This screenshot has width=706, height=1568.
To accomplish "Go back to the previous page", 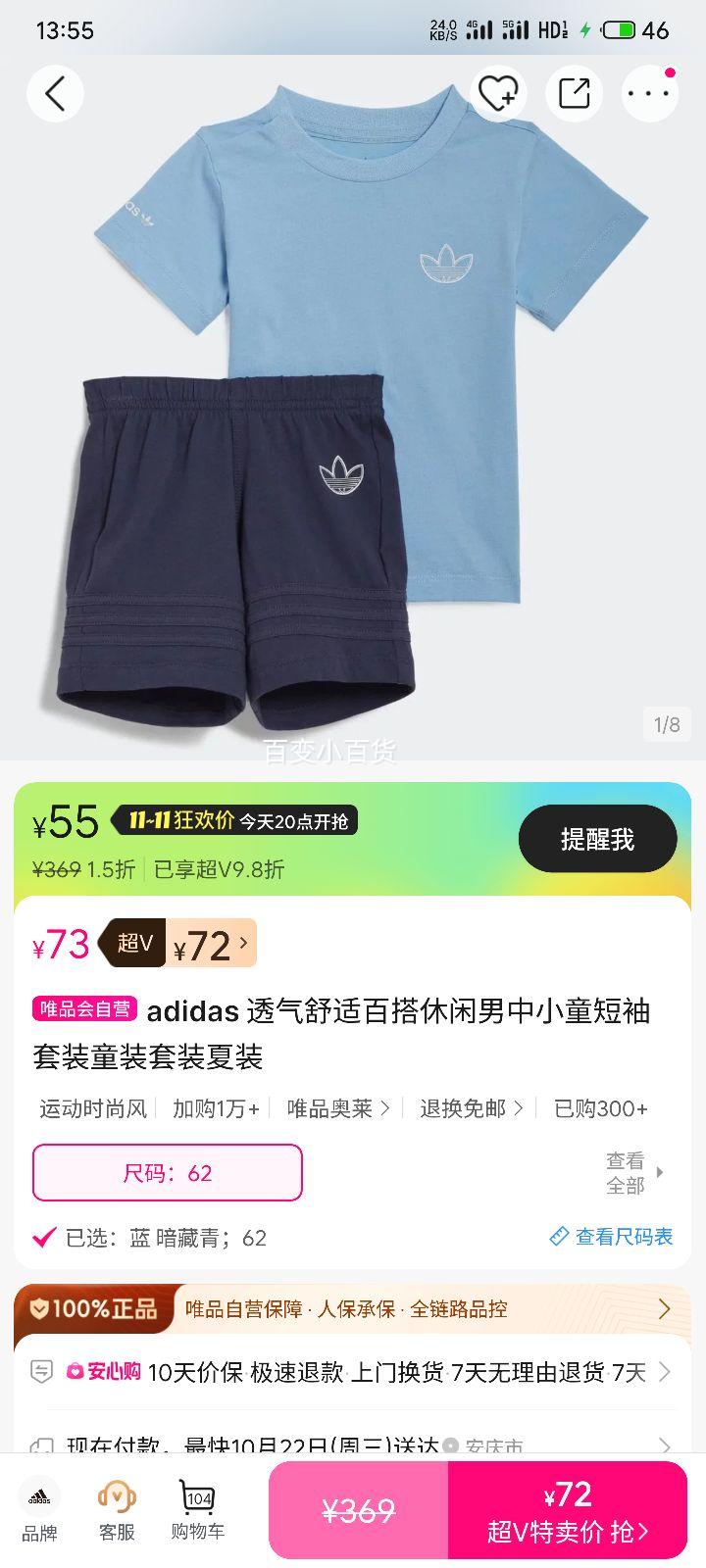I will pos(55,94).
